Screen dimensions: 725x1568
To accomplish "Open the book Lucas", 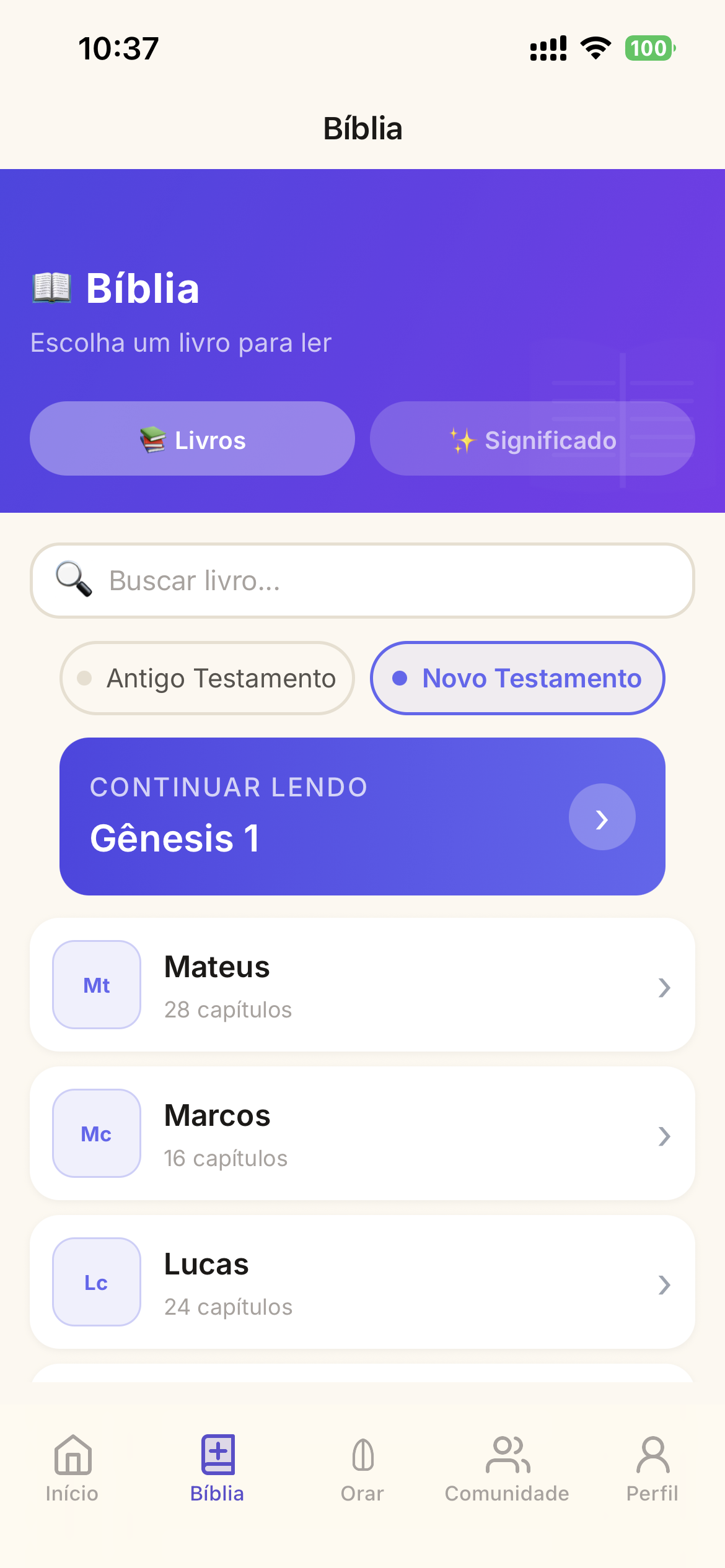I will point(362,1282).
